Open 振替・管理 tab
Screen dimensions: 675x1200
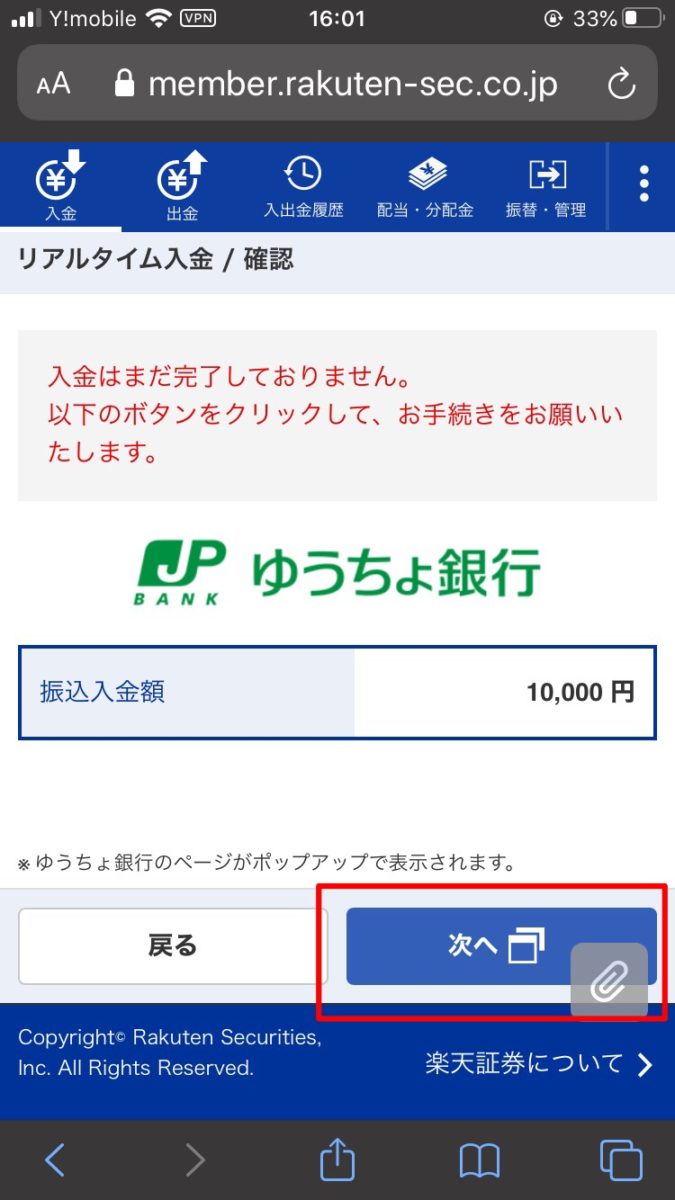[x=546, y=188]
